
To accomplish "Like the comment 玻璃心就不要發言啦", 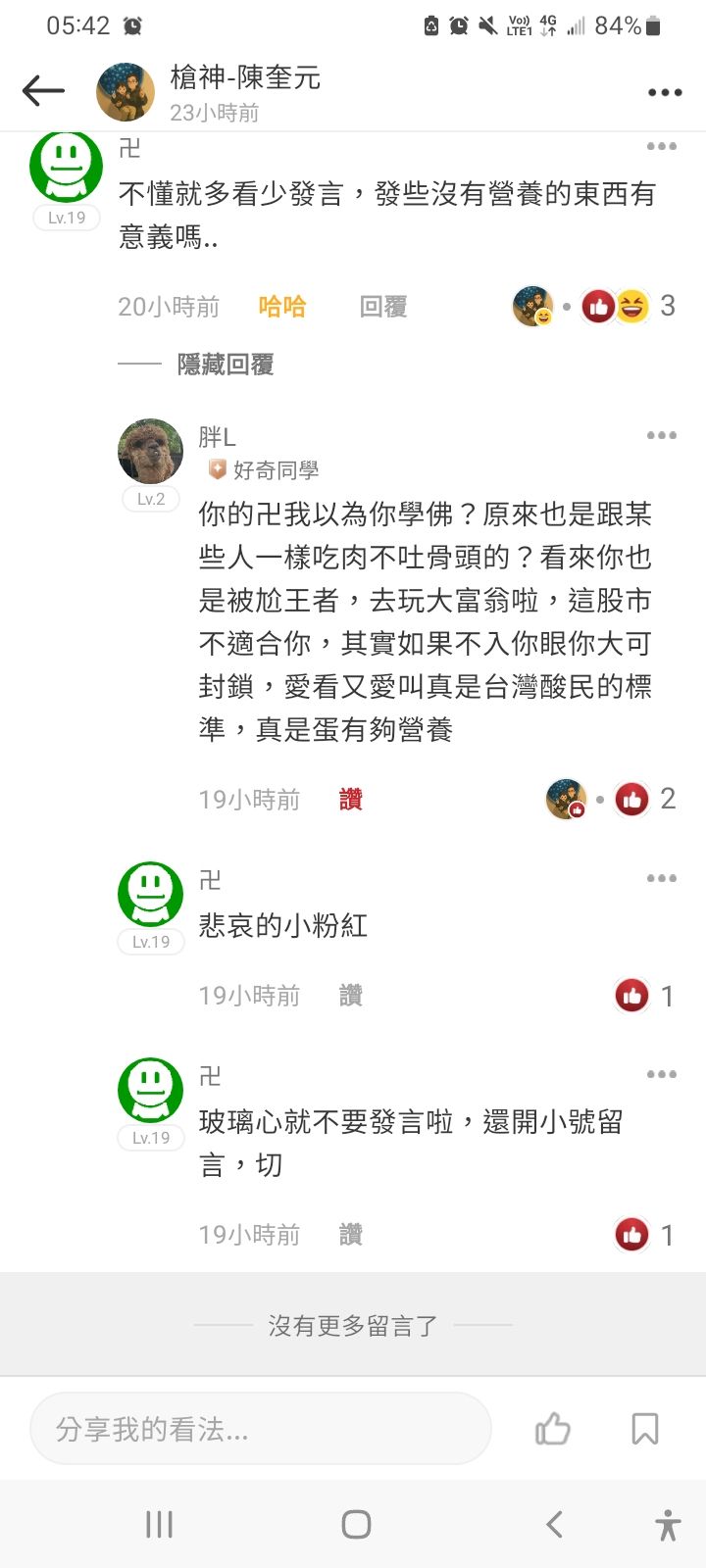I will point(350,1235).
